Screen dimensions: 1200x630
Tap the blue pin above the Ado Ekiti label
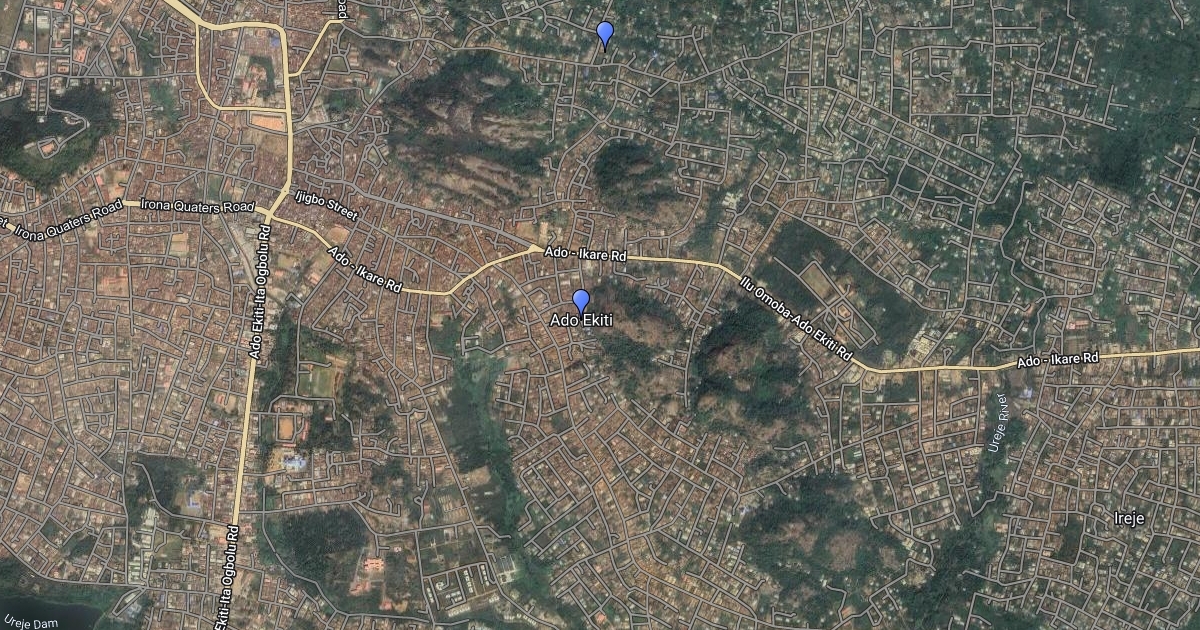(x=581, y=301)
